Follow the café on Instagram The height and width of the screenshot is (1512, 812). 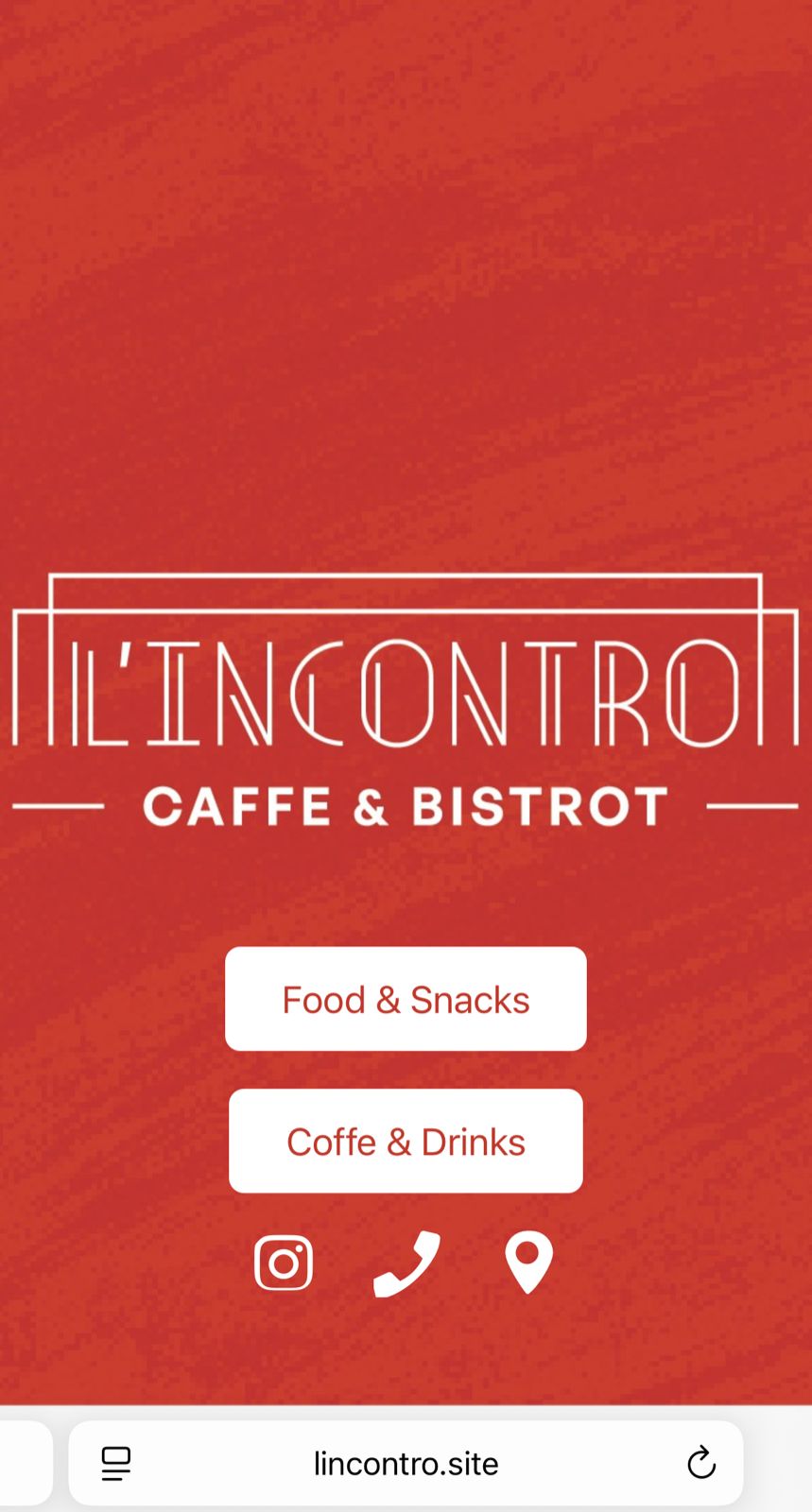[x=283, y=1262]
